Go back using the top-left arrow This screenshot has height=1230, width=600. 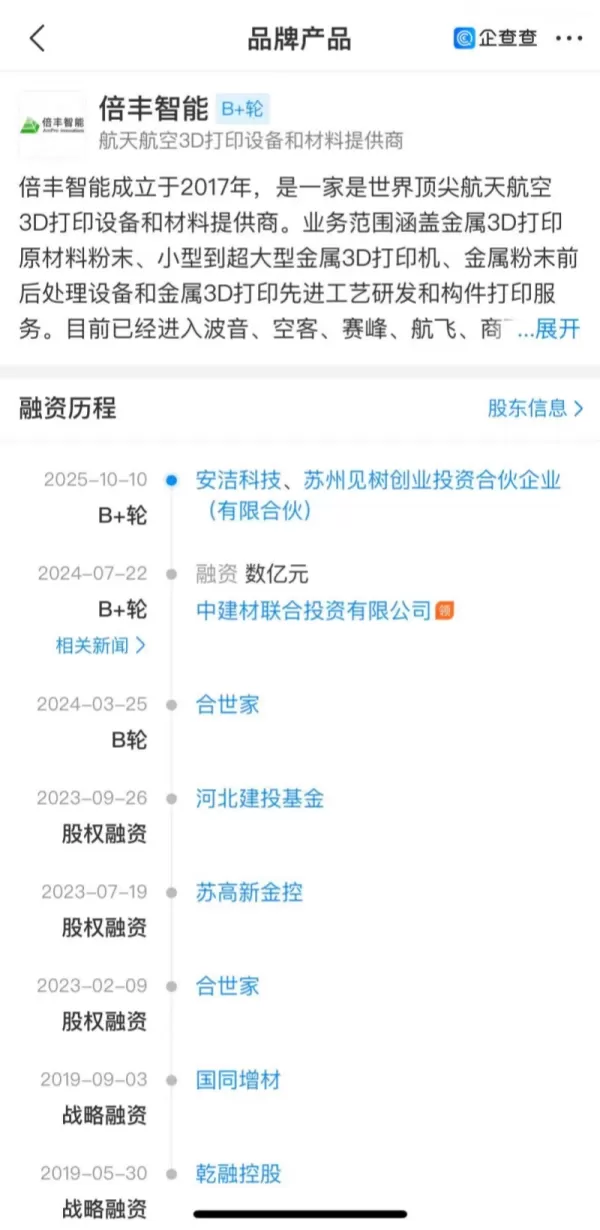click(x=37, y=39)
